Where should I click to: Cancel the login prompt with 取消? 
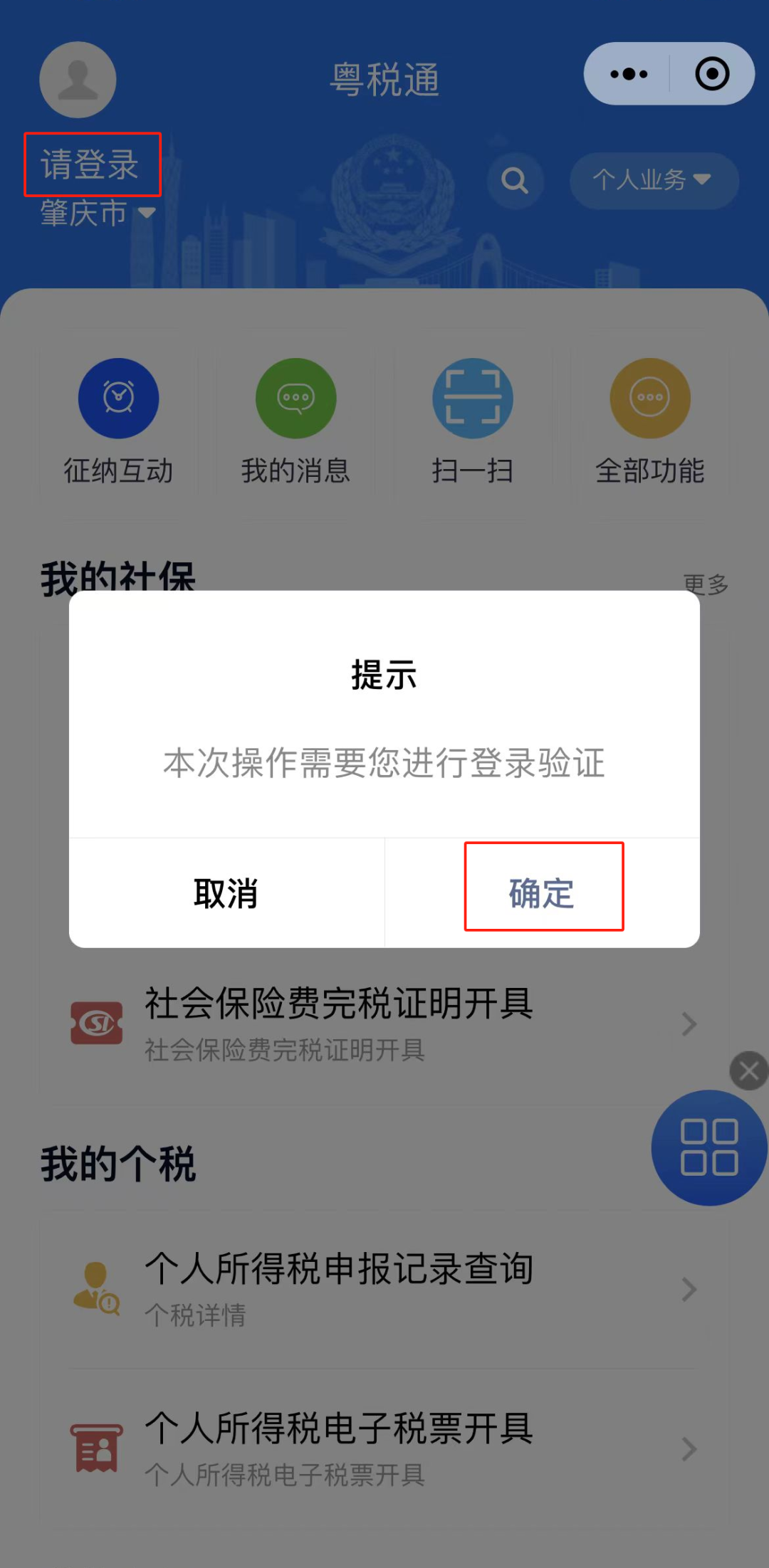pyautogui.click(x=226, y=893)
